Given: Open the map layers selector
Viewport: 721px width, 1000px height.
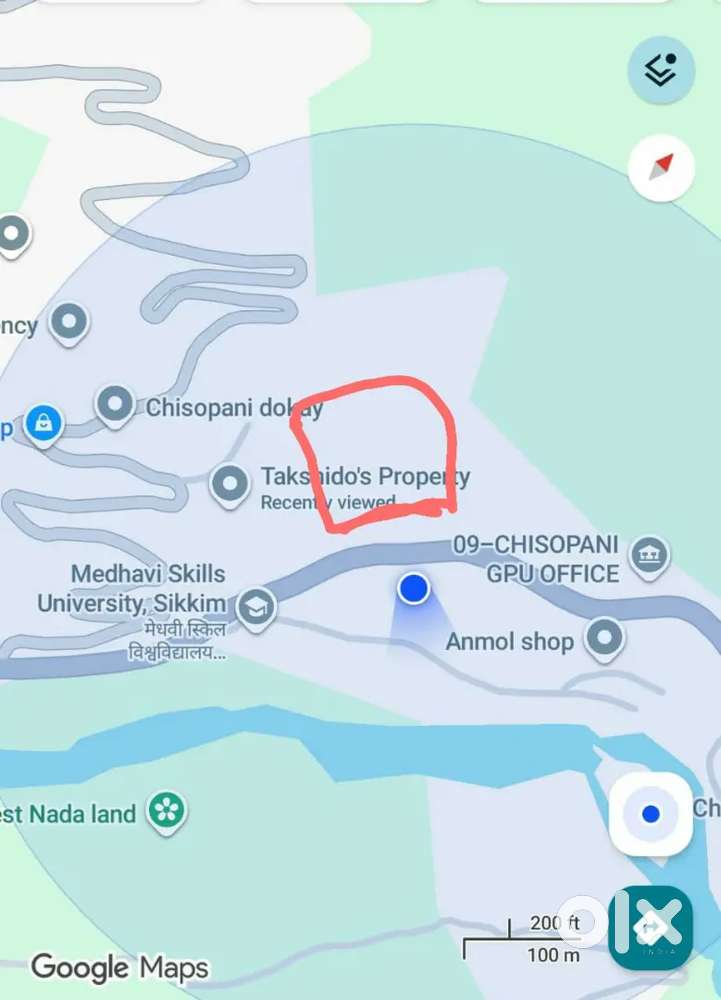Looking at the screenshot, I should tap(661, 70).
